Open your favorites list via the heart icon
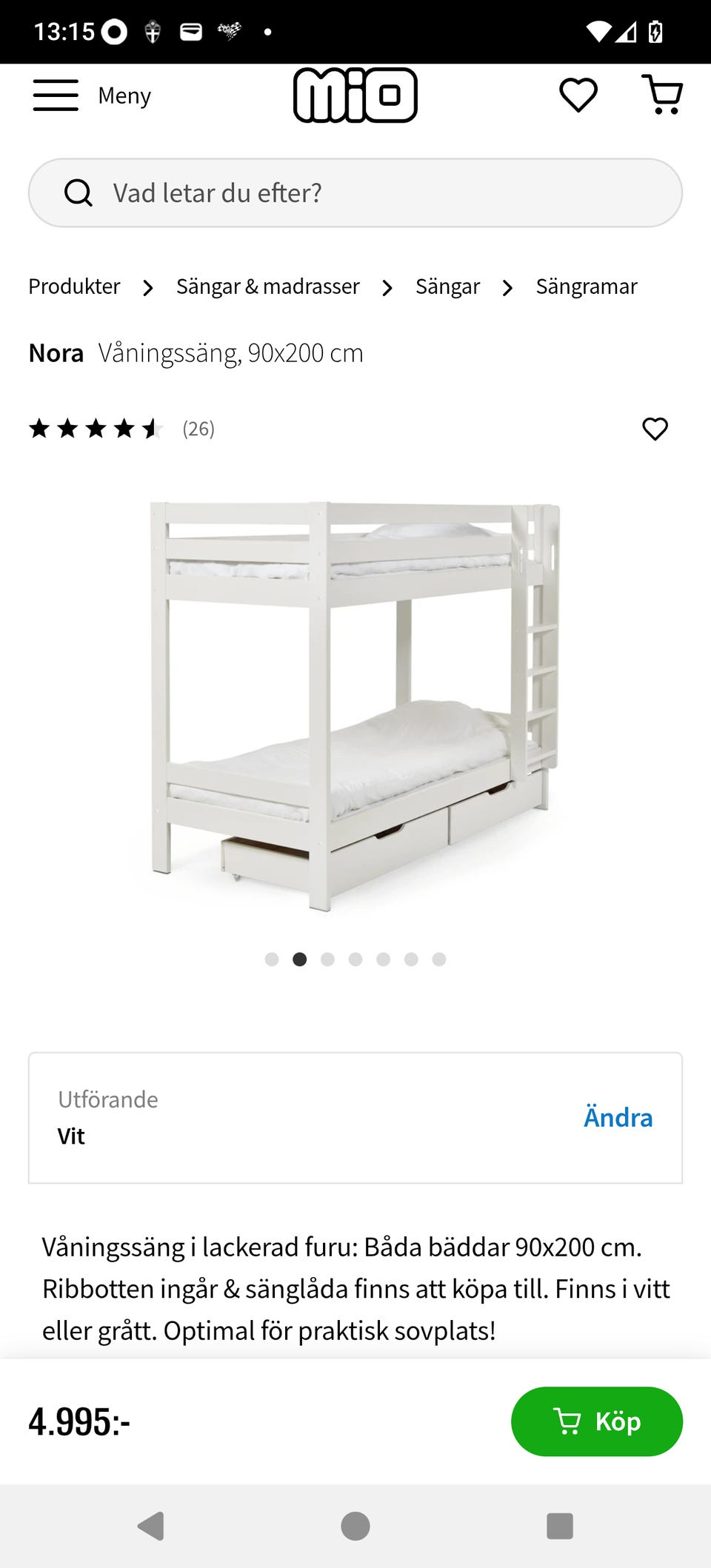This screenshot has width=711, height=1568. (578, 94)
